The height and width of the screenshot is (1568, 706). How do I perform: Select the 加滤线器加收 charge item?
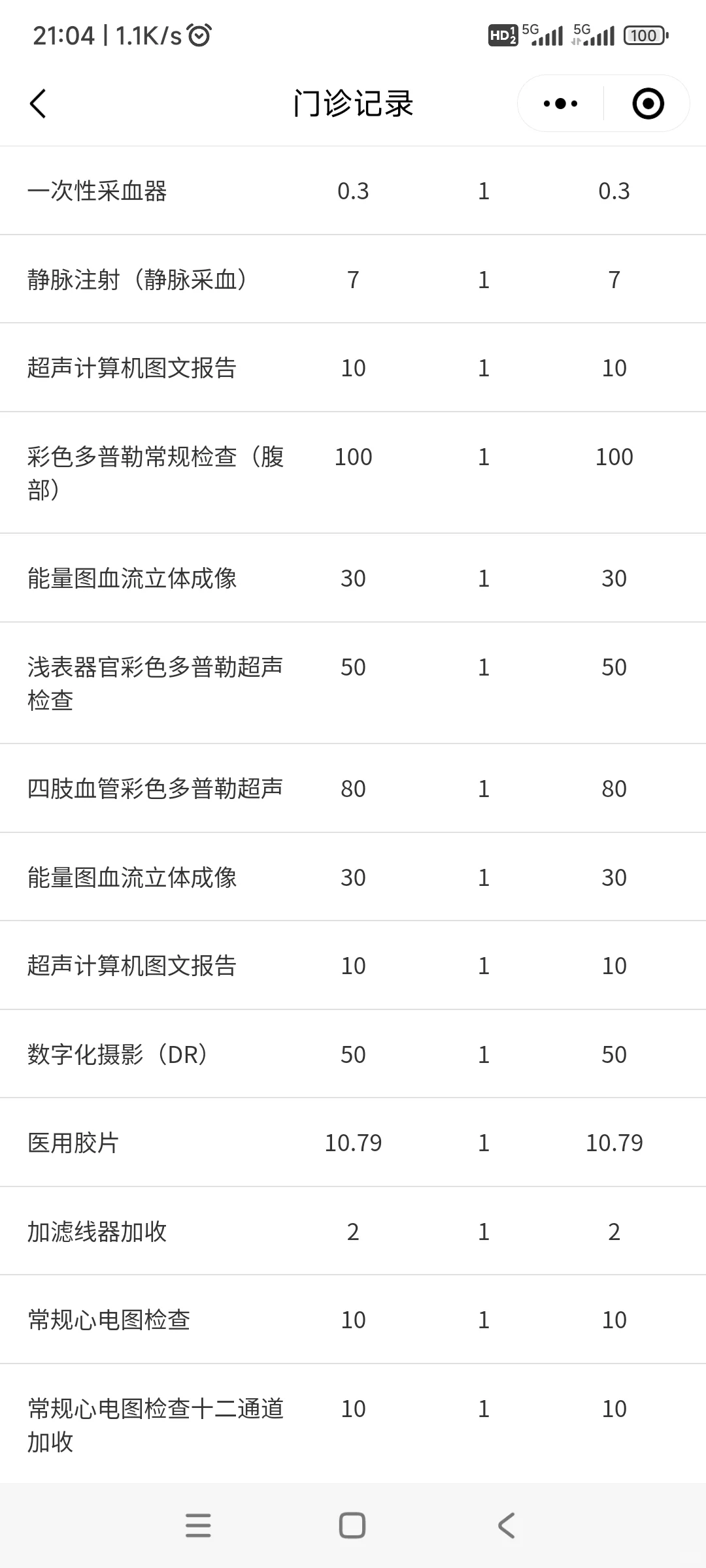coord(261,1231)
